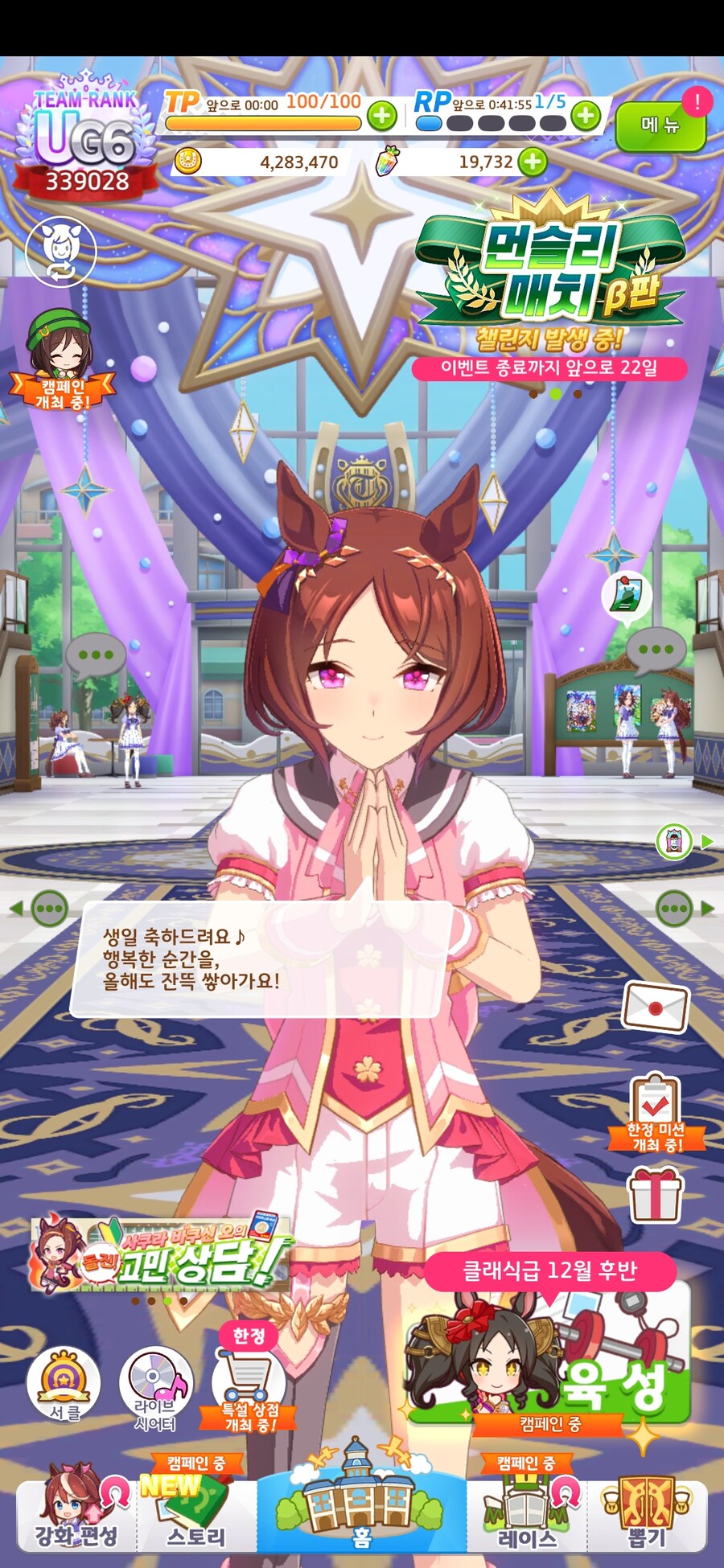Image resolution: width=724 pixels, height=1568 pixels.
Task: Open 라이브 시어터
Action: click(x=156, y=1389)
